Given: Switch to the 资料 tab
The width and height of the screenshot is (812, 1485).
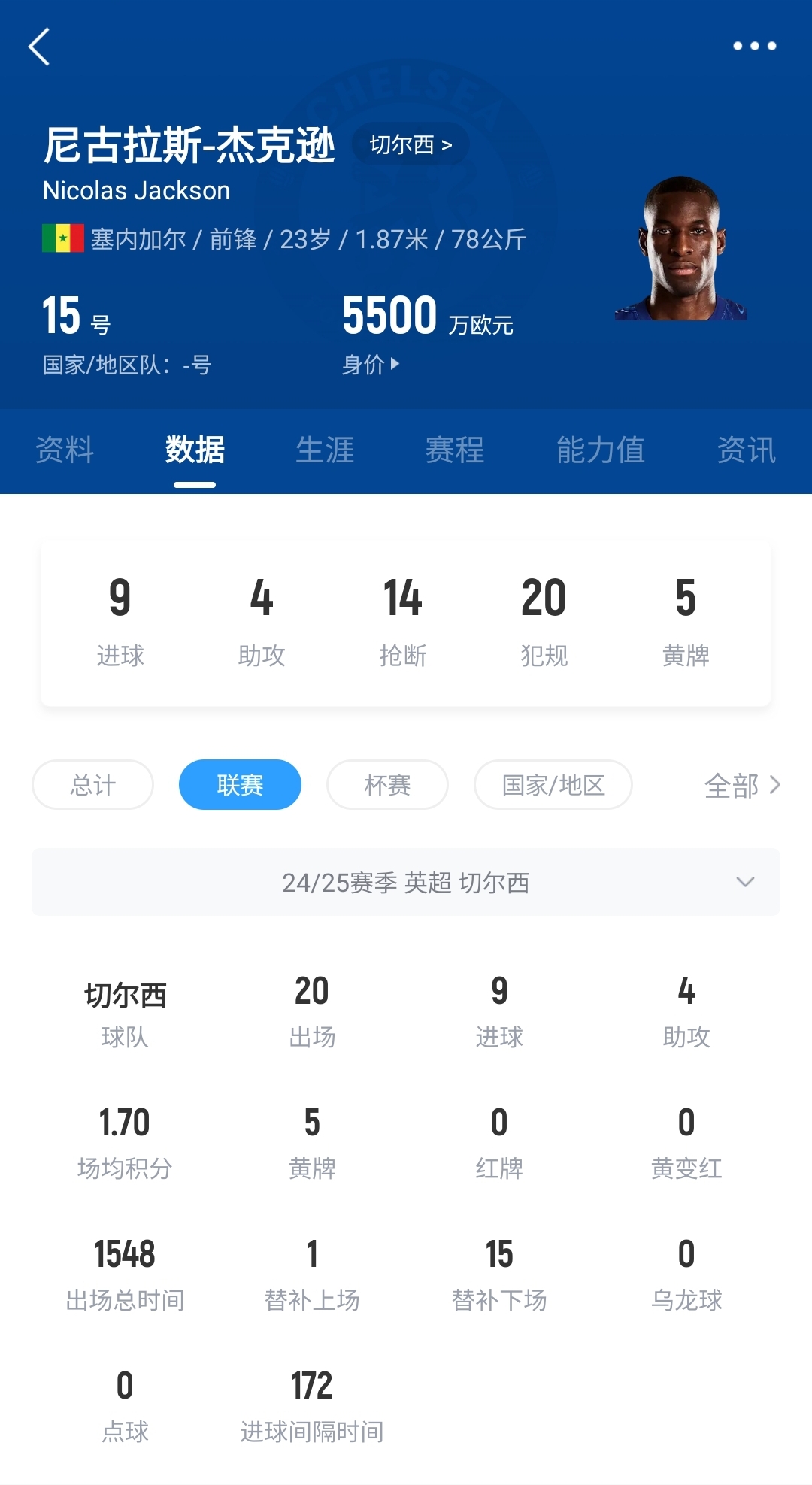Looking at the screenshot, I should [x=65, y=450].
